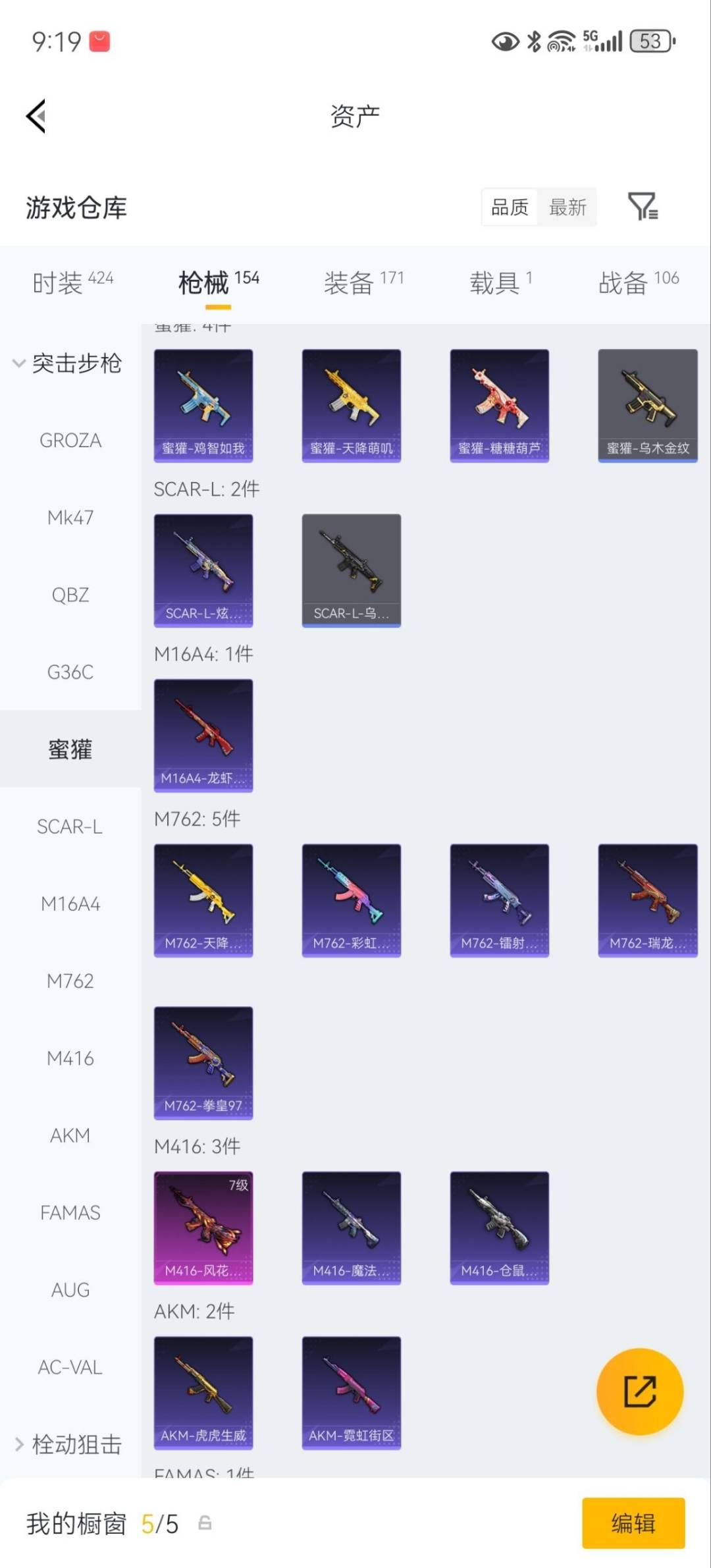View the AKM-霓虹街区 skin

[352, 1392]
